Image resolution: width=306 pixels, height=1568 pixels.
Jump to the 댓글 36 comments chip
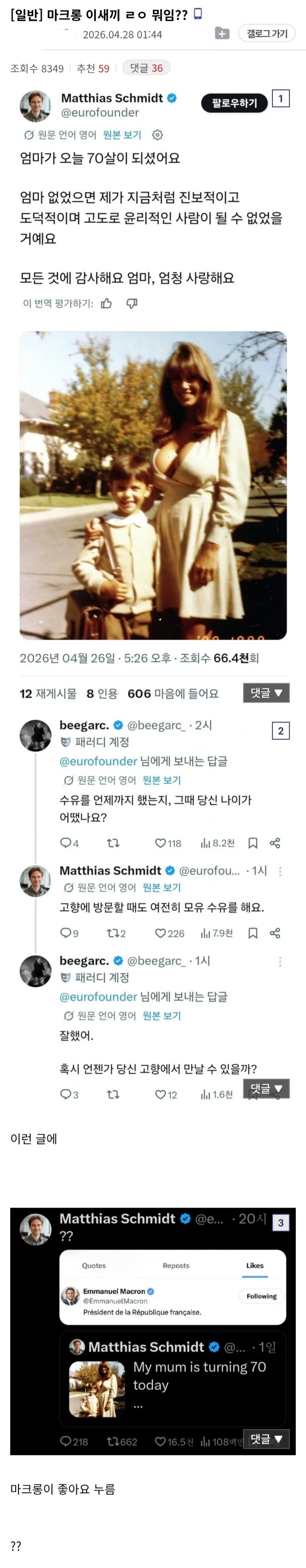(146, 68)
